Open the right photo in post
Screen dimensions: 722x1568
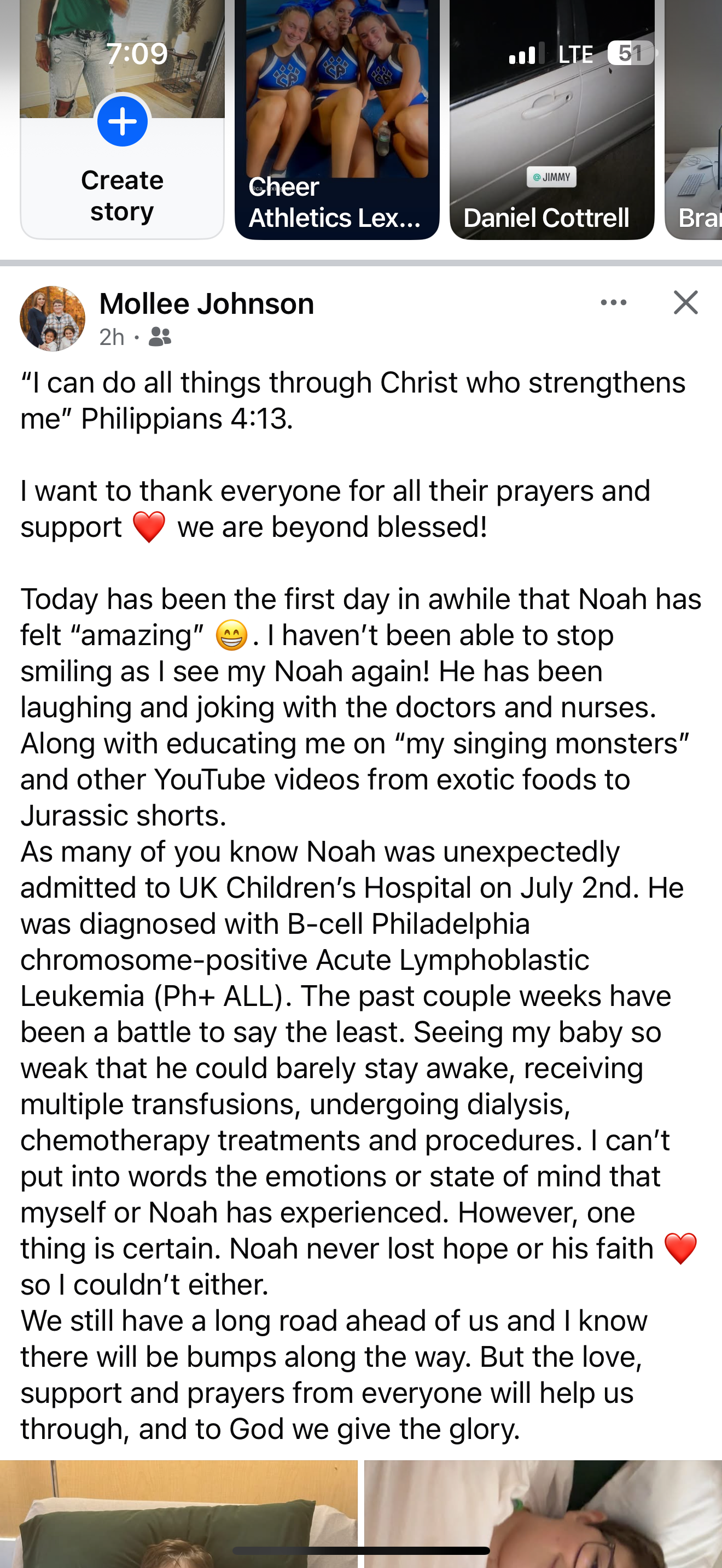coord(543,1513)
